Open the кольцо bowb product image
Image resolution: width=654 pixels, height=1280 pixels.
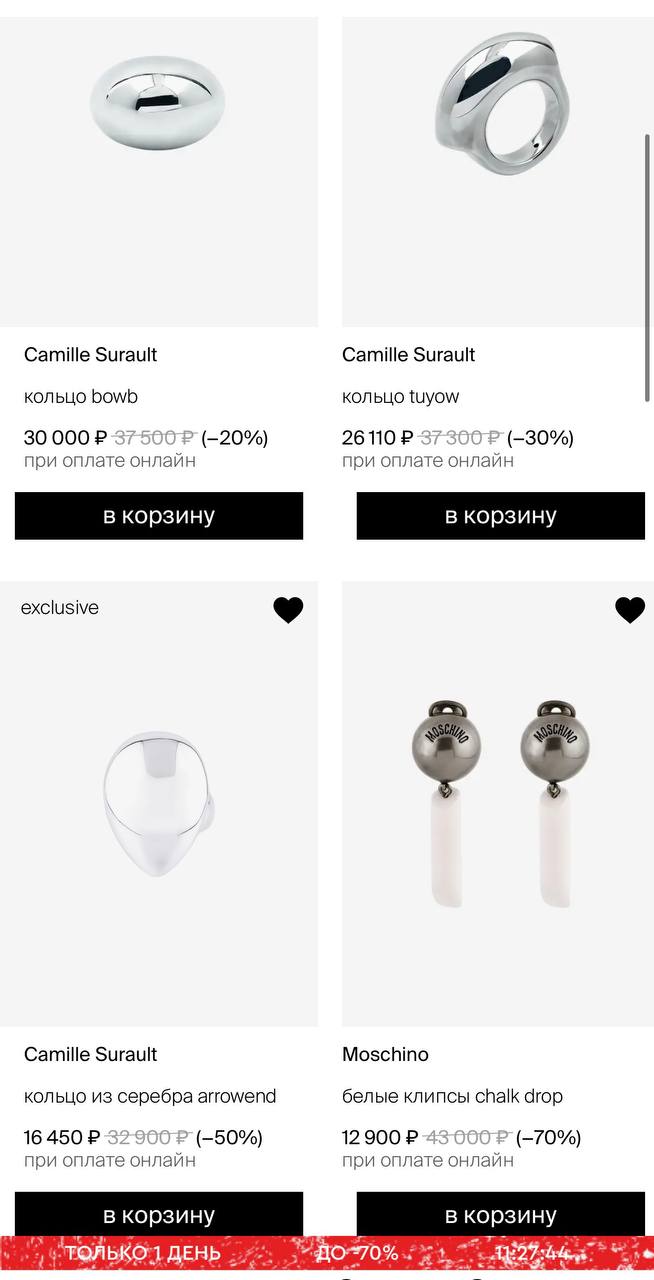pyautogui.click(x=158, y=170)
